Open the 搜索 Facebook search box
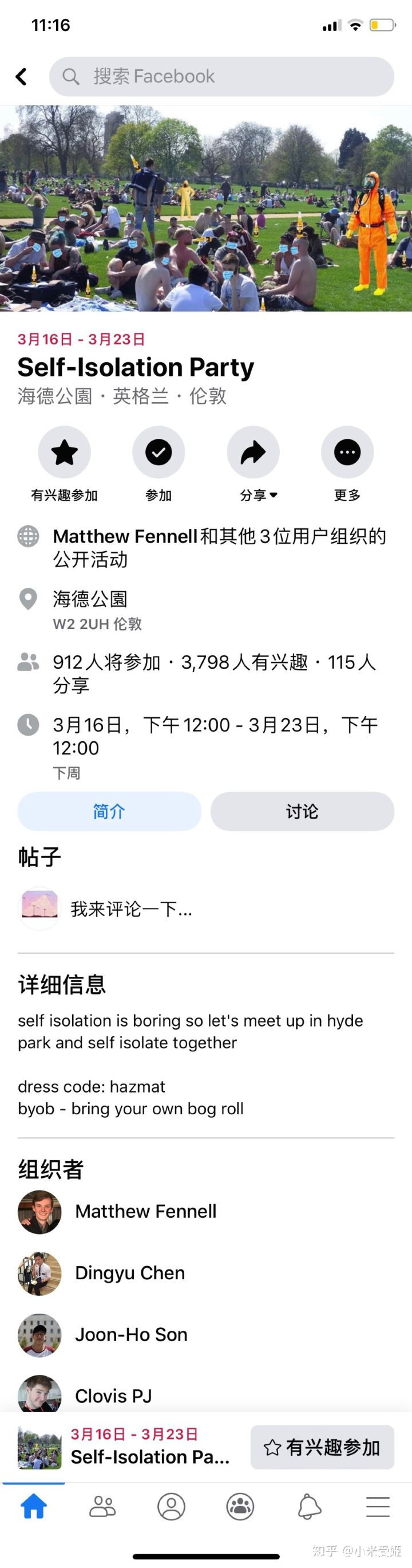 click(x=221, y=77)
